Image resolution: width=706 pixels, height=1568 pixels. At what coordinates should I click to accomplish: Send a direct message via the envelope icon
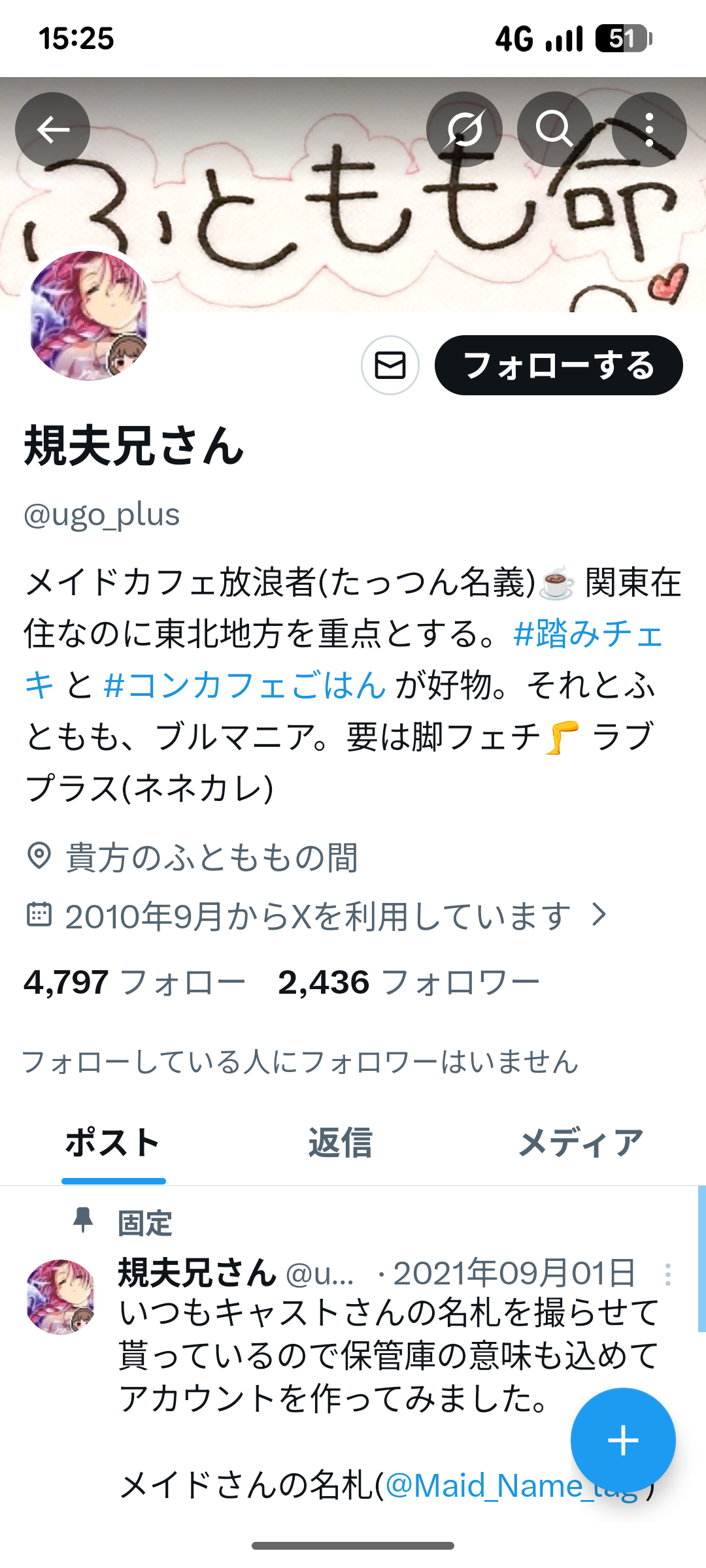390,365
